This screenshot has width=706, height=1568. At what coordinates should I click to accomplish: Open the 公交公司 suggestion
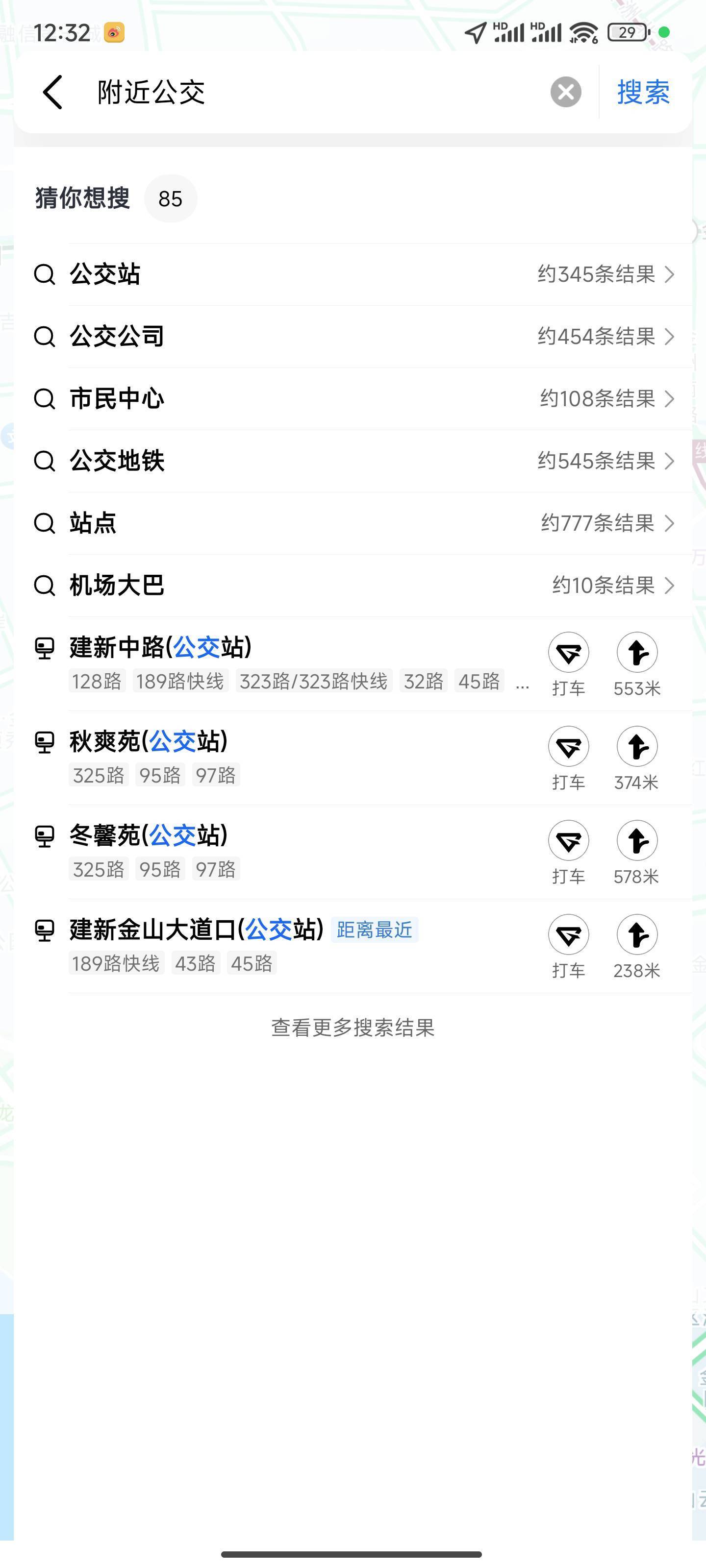pos(354,337)
